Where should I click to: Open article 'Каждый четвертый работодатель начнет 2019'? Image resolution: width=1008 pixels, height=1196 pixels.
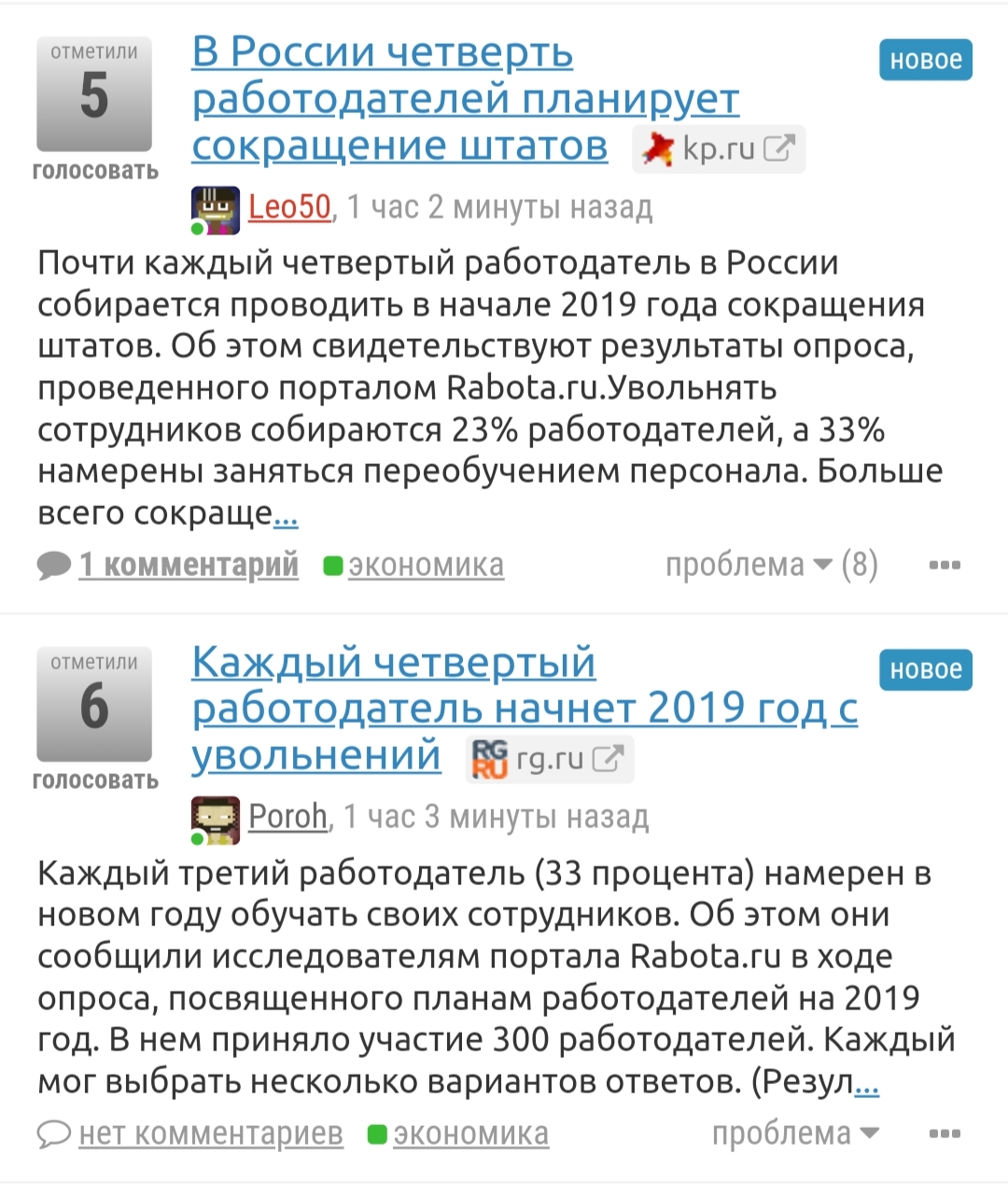(x=523, y=709)
